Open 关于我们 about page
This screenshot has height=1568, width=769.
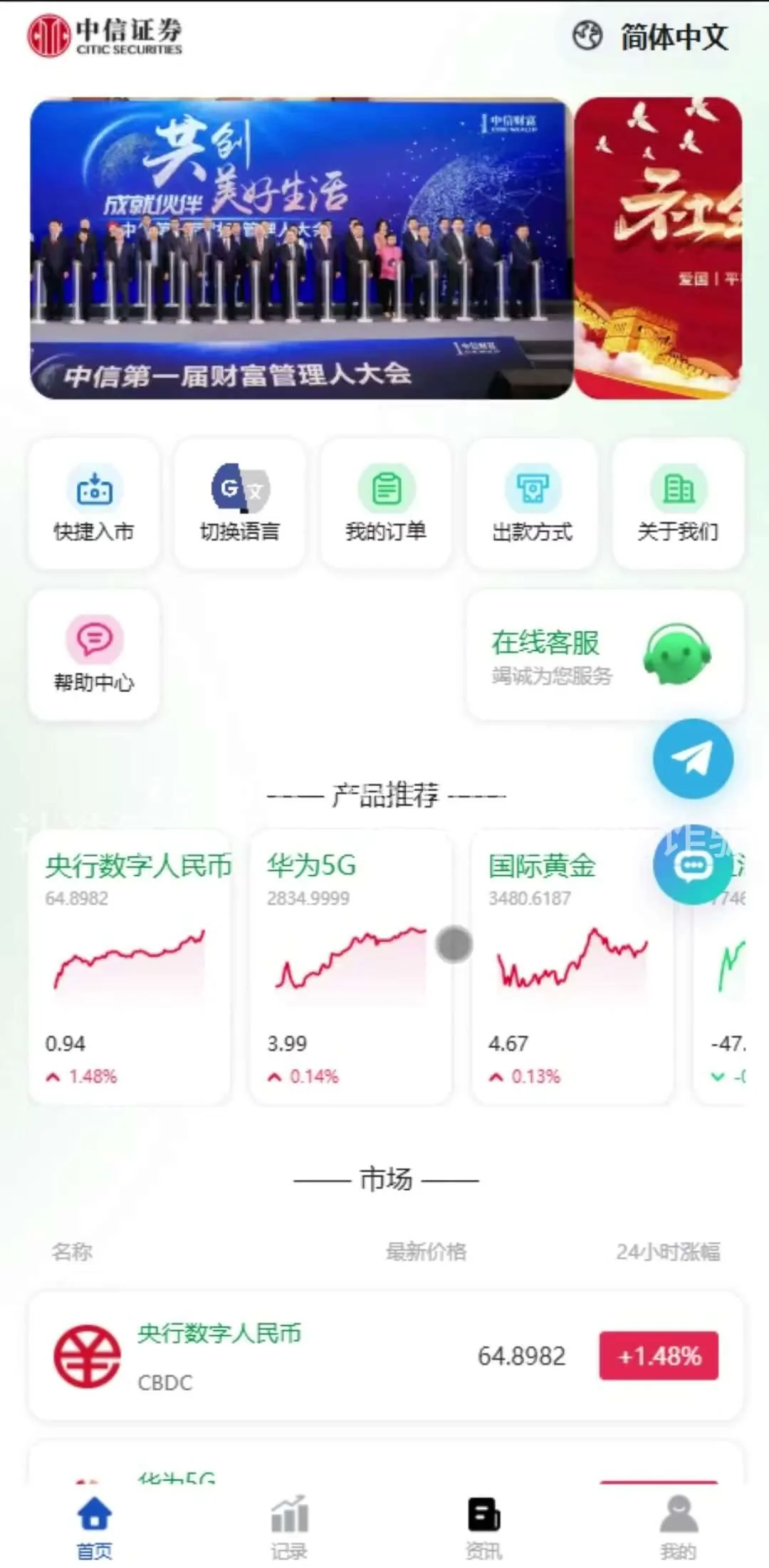click(678, 503)
